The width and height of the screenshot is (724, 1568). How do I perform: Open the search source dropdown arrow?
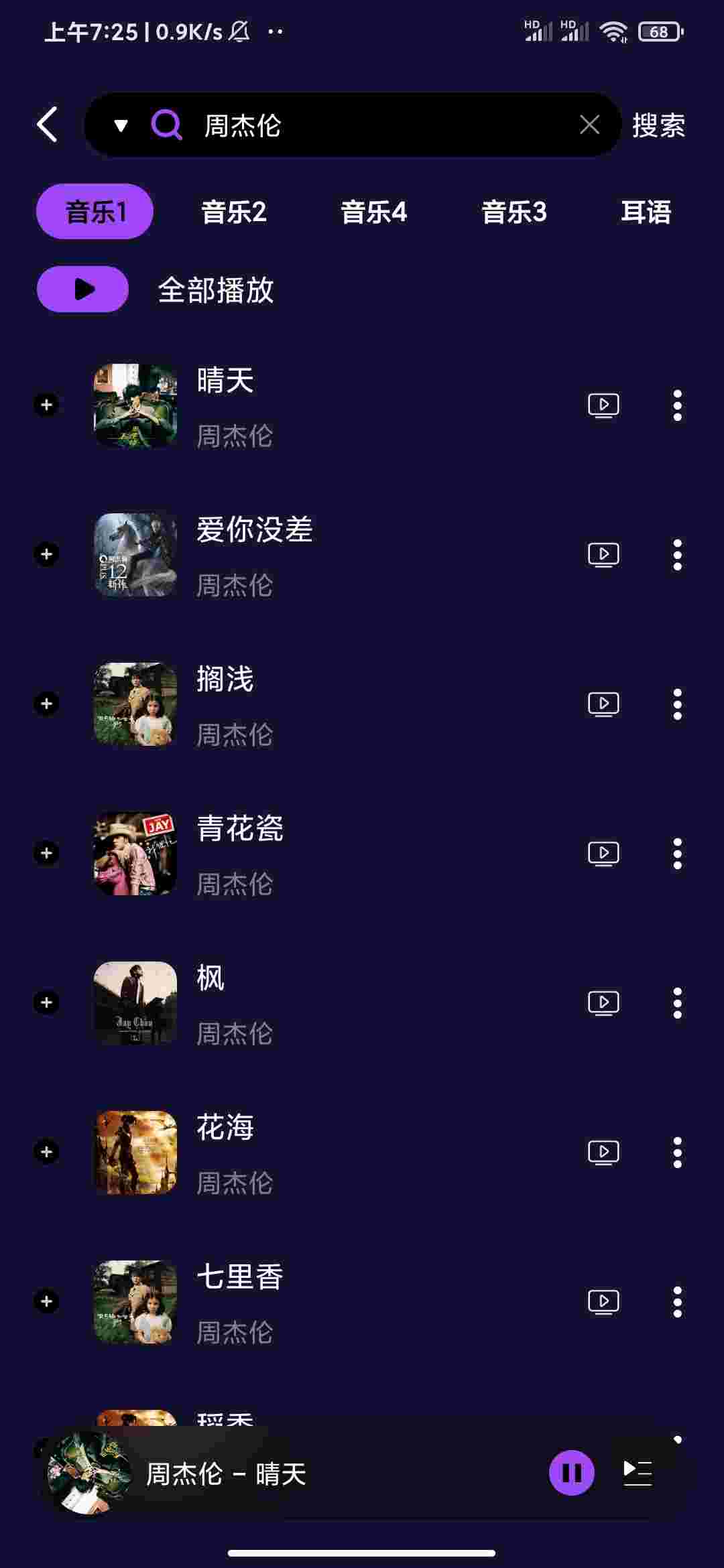pyautogui.click(x=121, y=125)
